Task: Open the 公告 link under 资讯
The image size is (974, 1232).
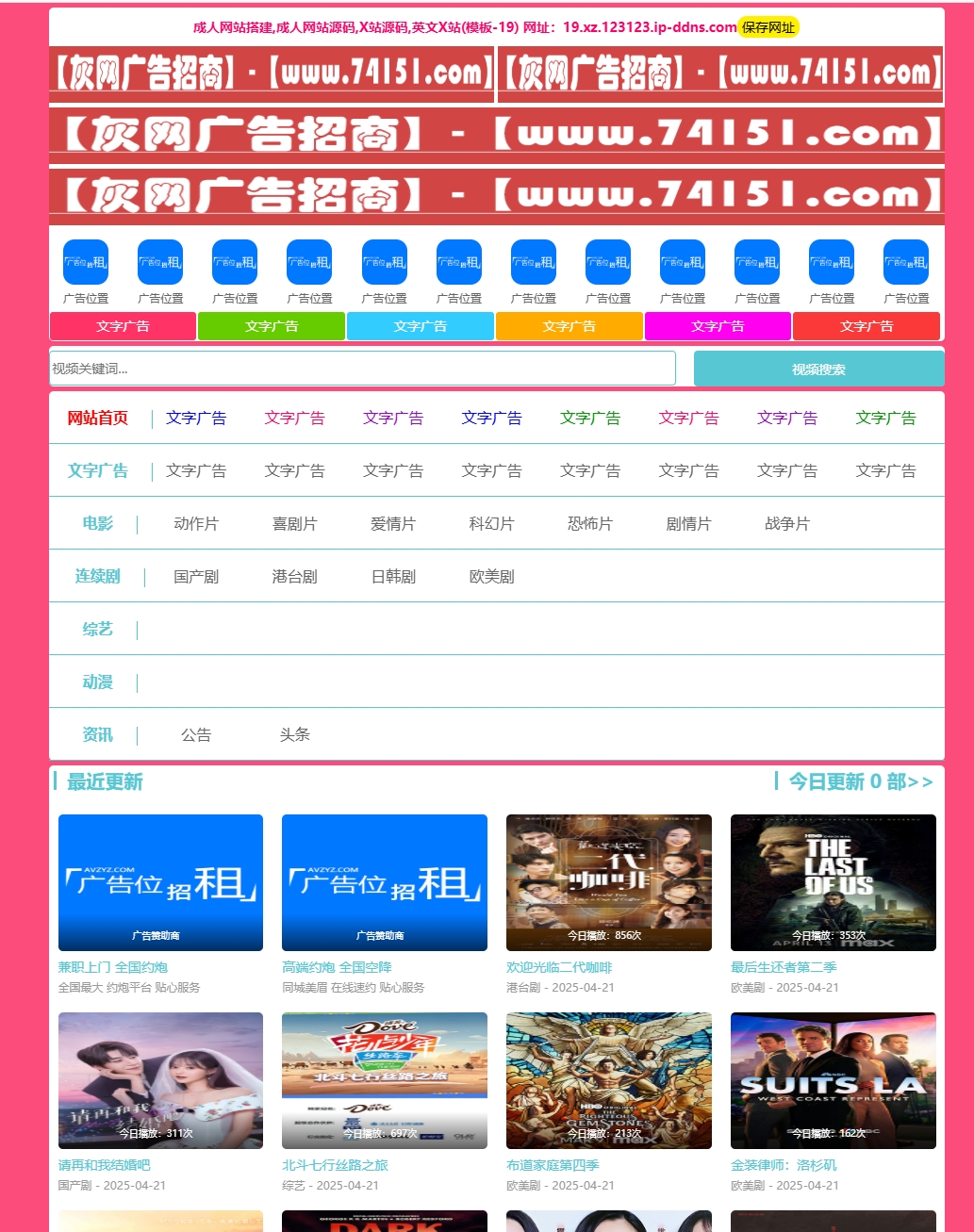Action: (196, 734)
